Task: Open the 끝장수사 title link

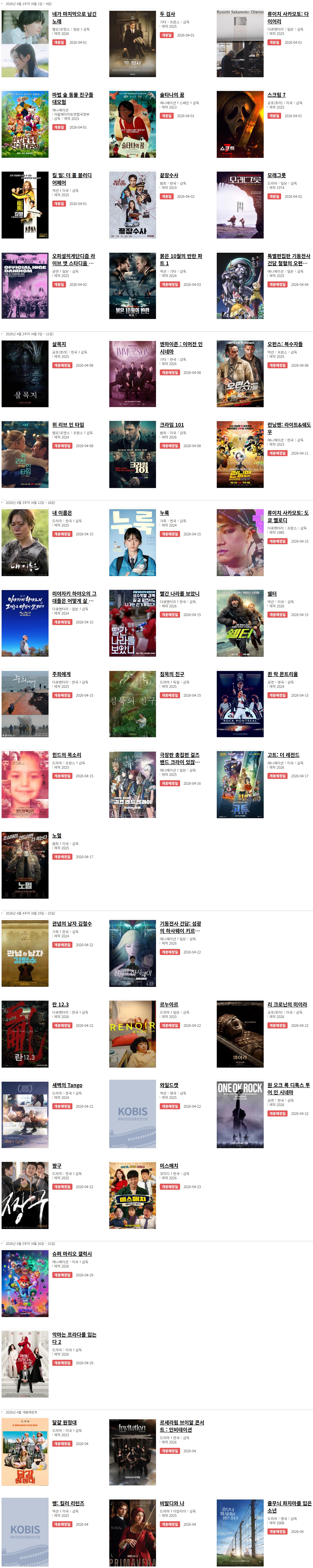Action: [x=169, y=175]
